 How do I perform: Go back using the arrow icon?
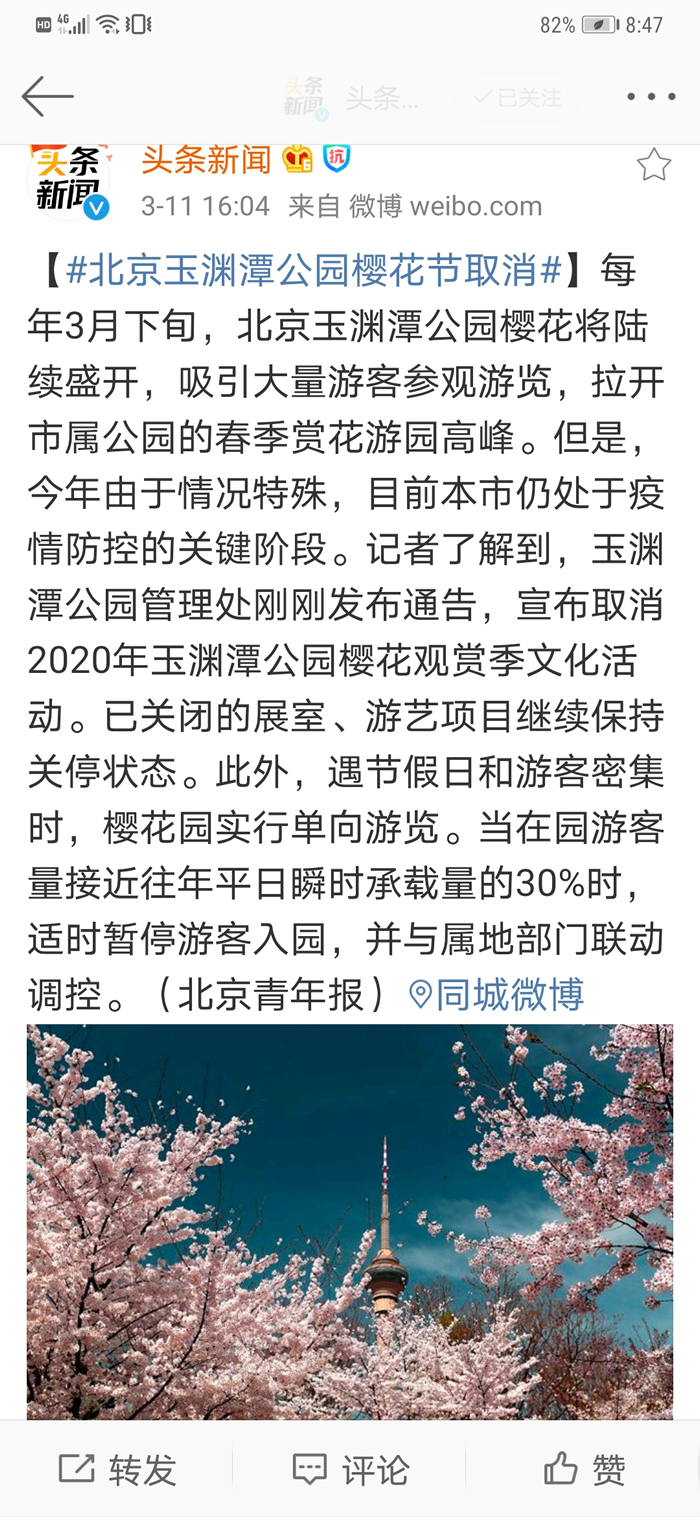click(47, 97)
